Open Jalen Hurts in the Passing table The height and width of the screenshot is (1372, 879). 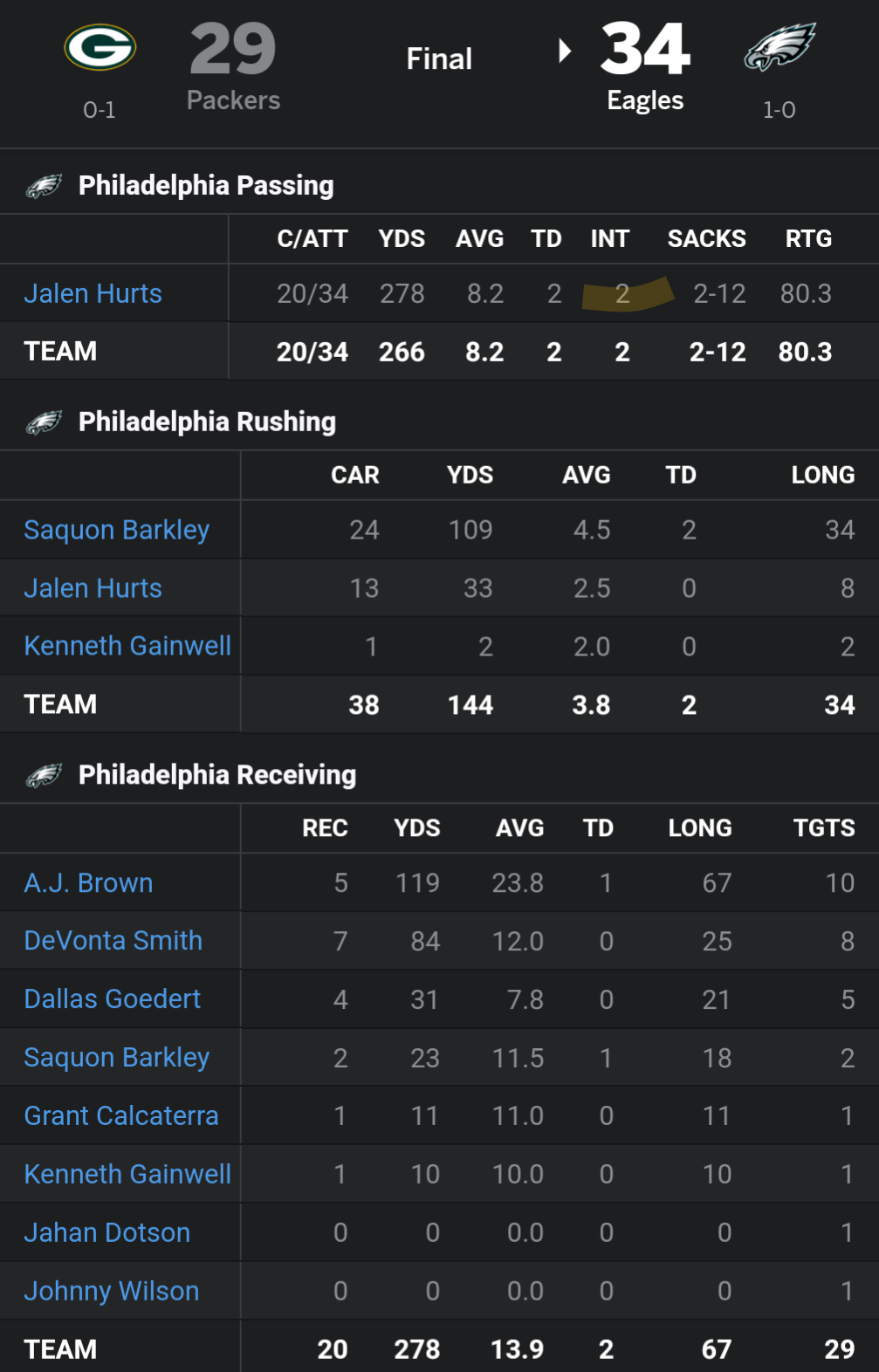(x=93, y=293)
